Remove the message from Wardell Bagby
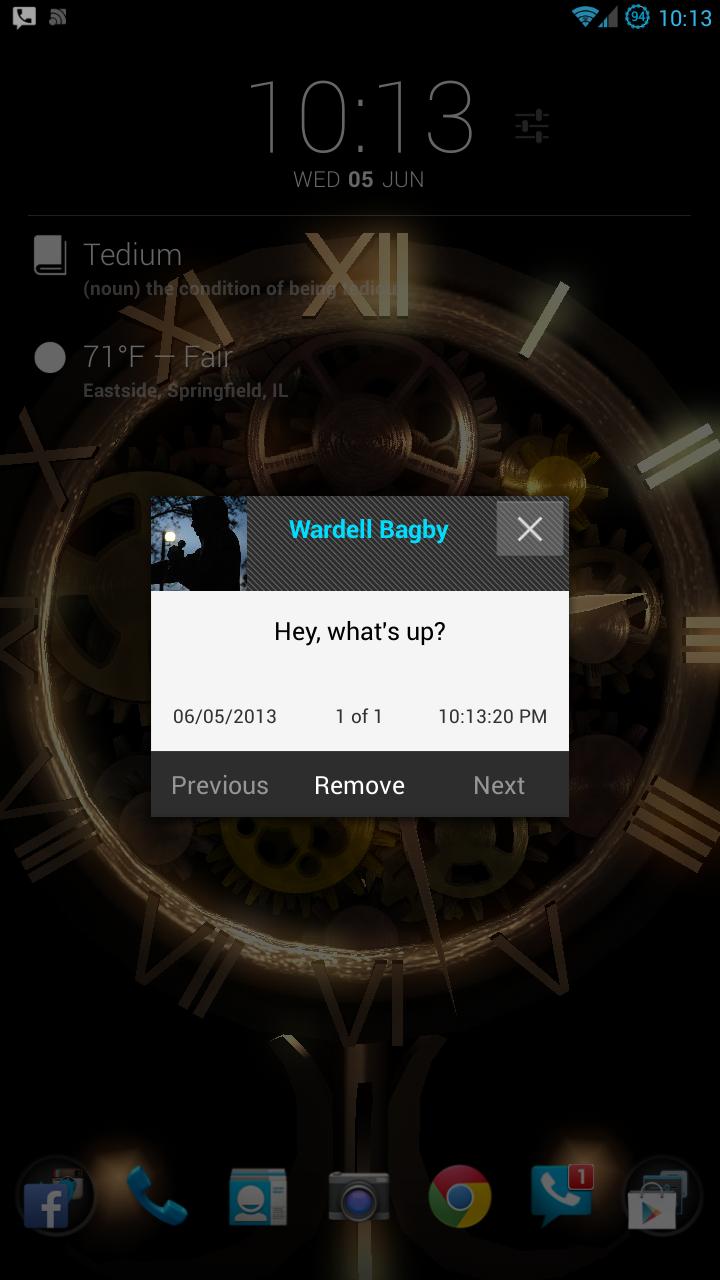This screenshot has width=720, height=1280. (x=359, y=785)
